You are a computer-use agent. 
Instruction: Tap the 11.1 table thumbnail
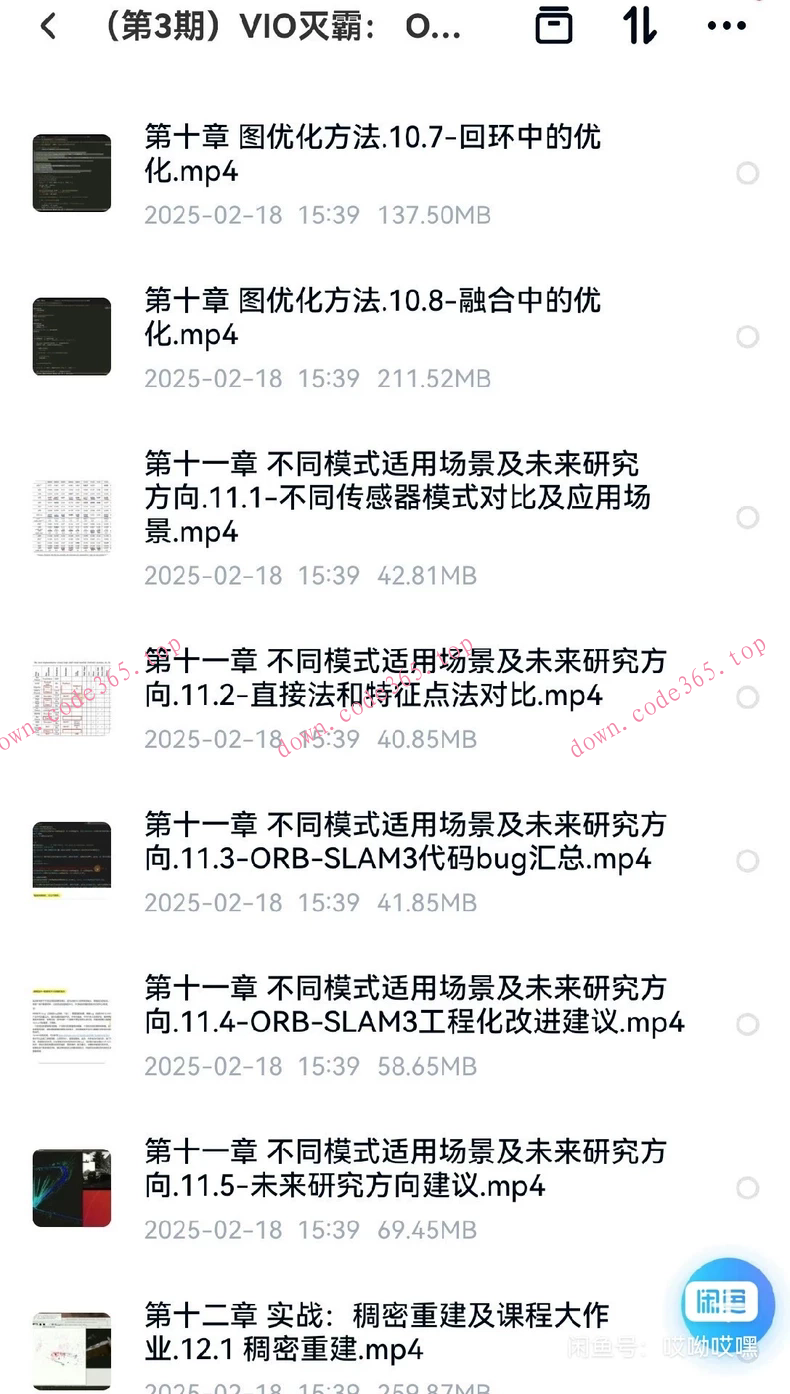point(71,518)
